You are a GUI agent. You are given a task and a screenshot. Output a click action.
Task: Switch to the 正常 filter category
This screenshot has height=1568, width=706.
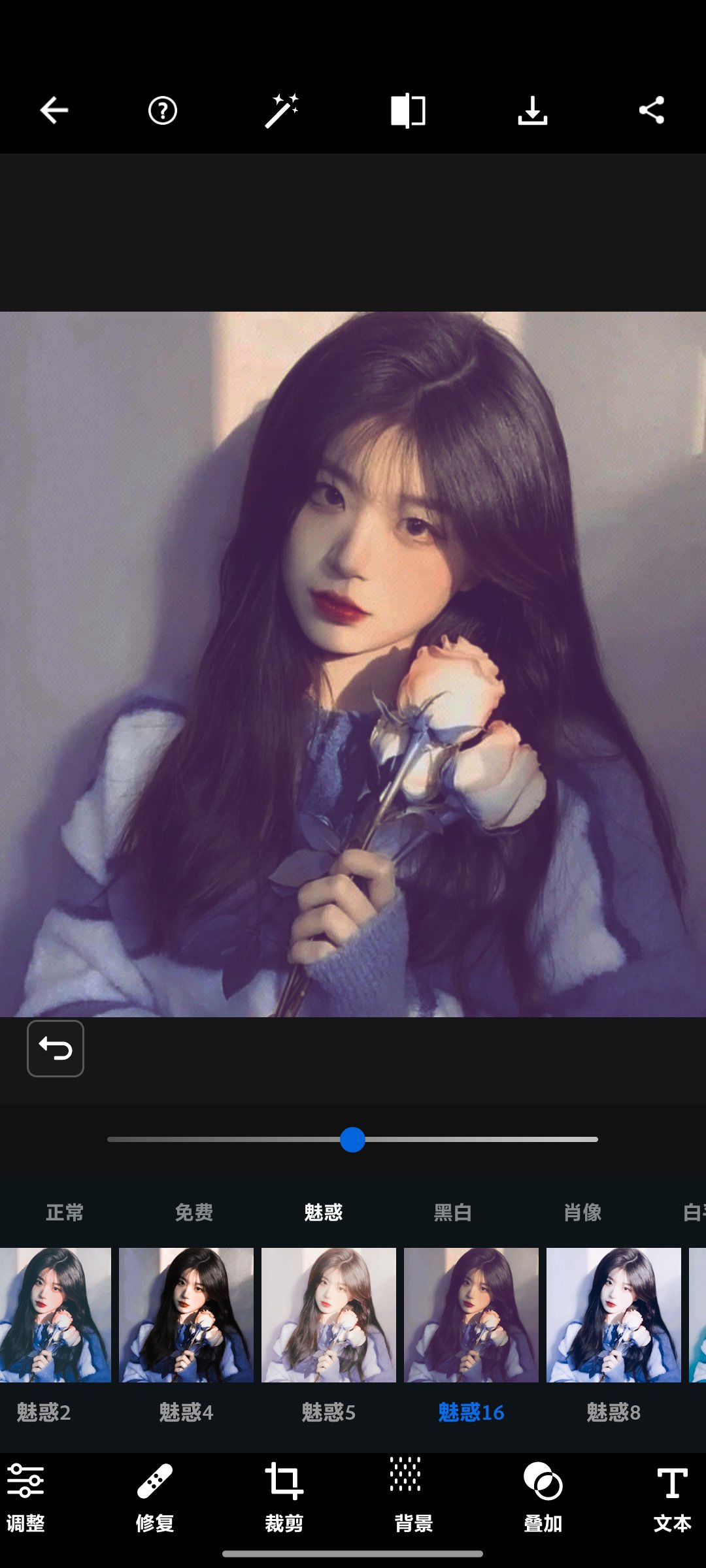(x=65, y=1213)
